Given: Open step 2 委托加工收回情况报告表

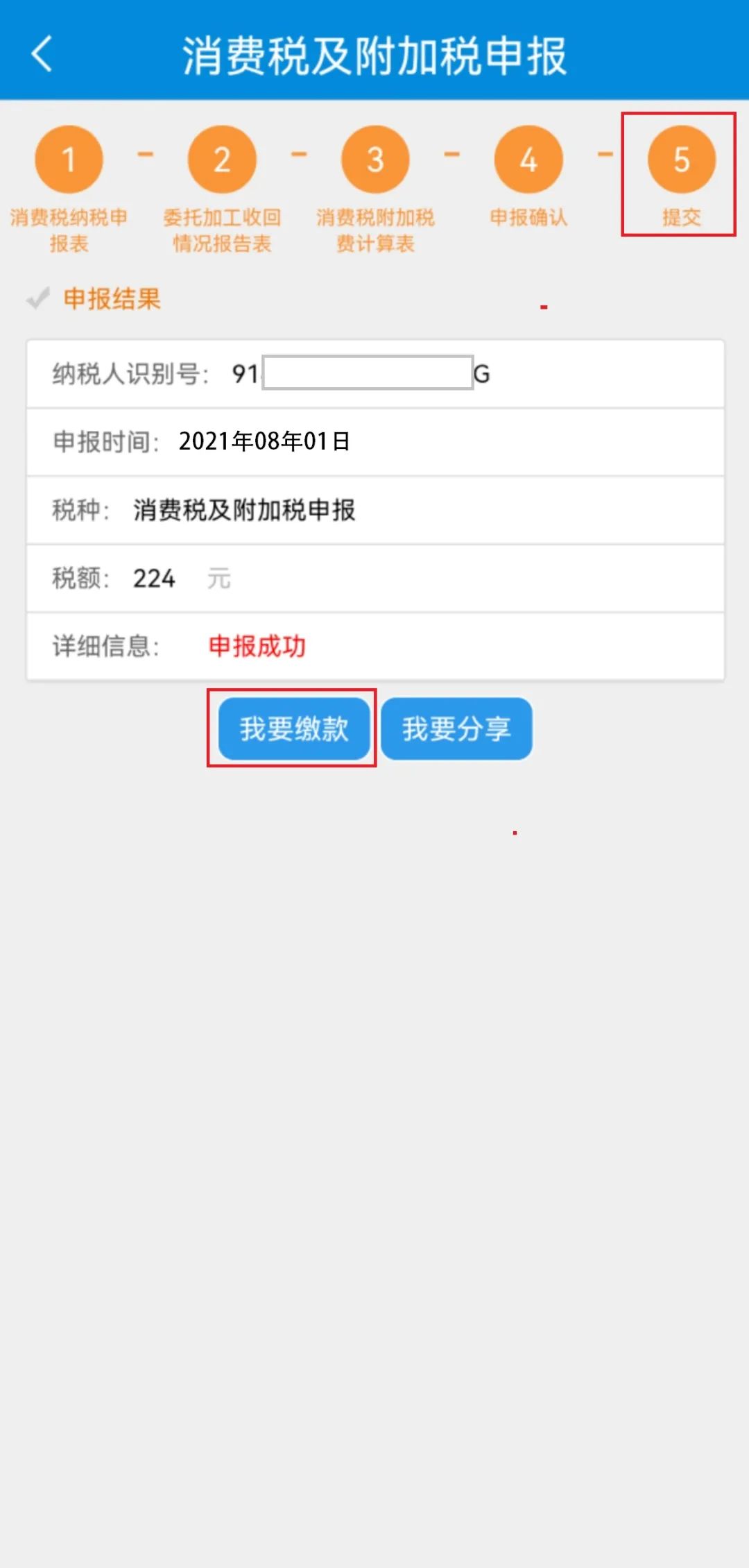Looking at the screenshot, I should [222, 189].
